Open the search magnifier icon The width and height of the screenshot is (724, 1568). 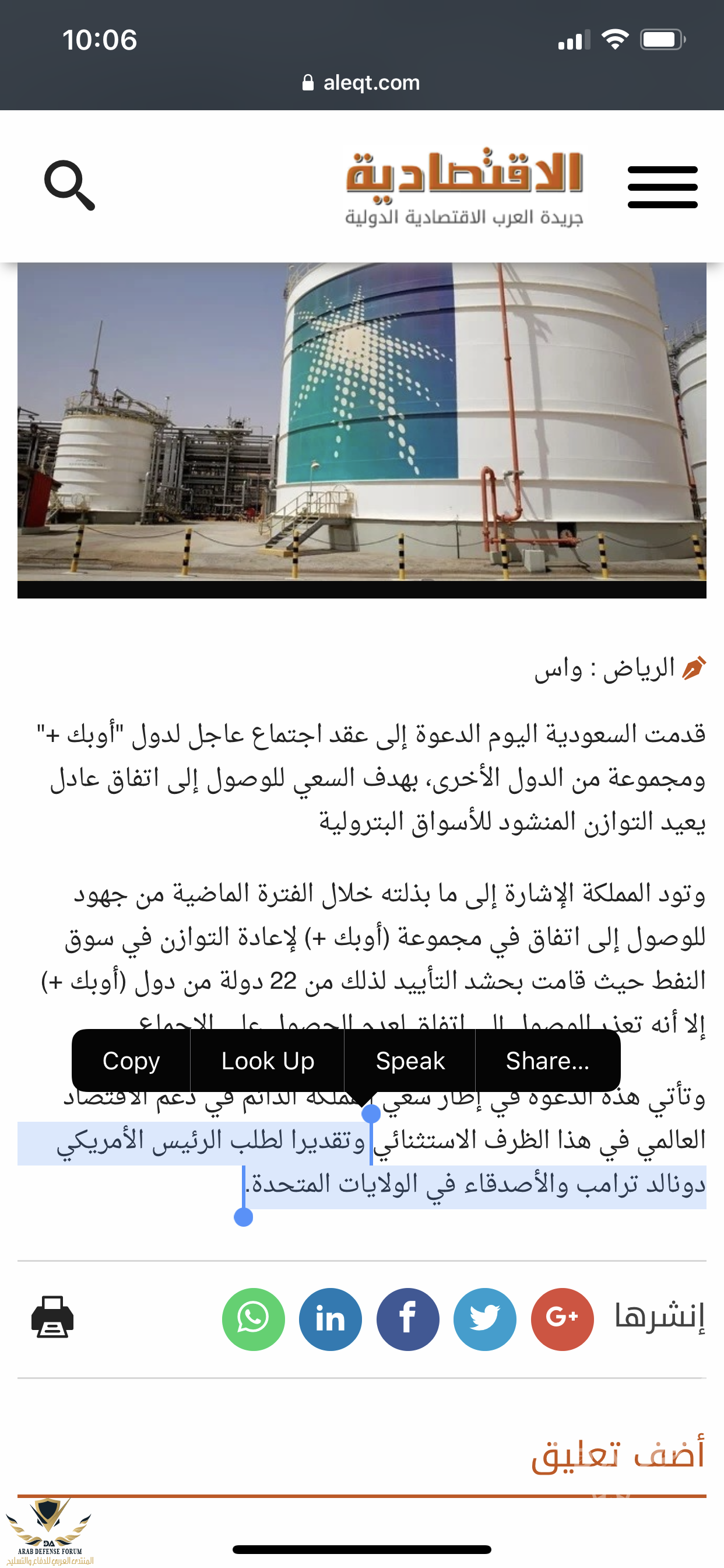point(69,185)
